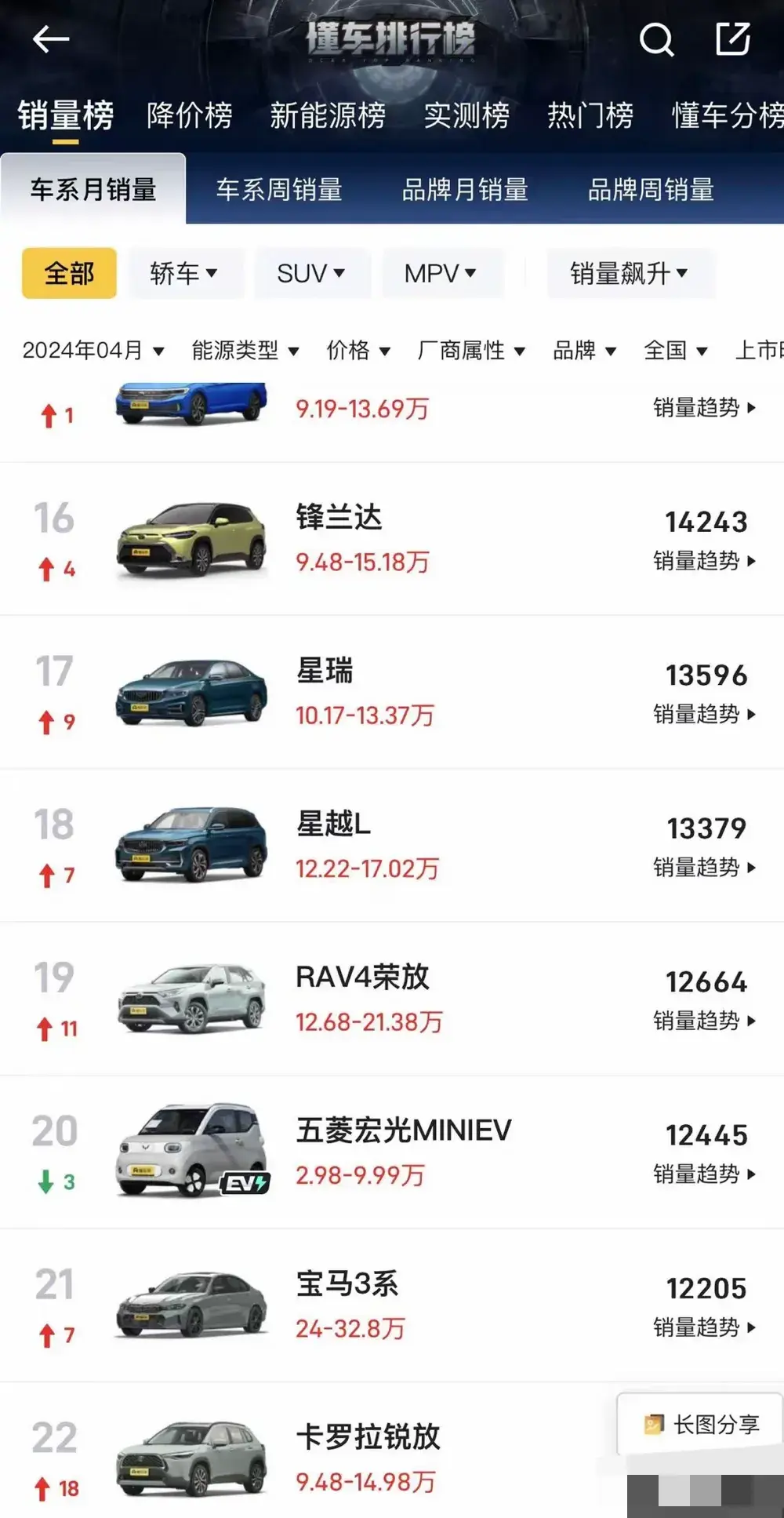Switch to the 新能源榜 tab
Screen dimensions: 784x1518
pos(328,115)
